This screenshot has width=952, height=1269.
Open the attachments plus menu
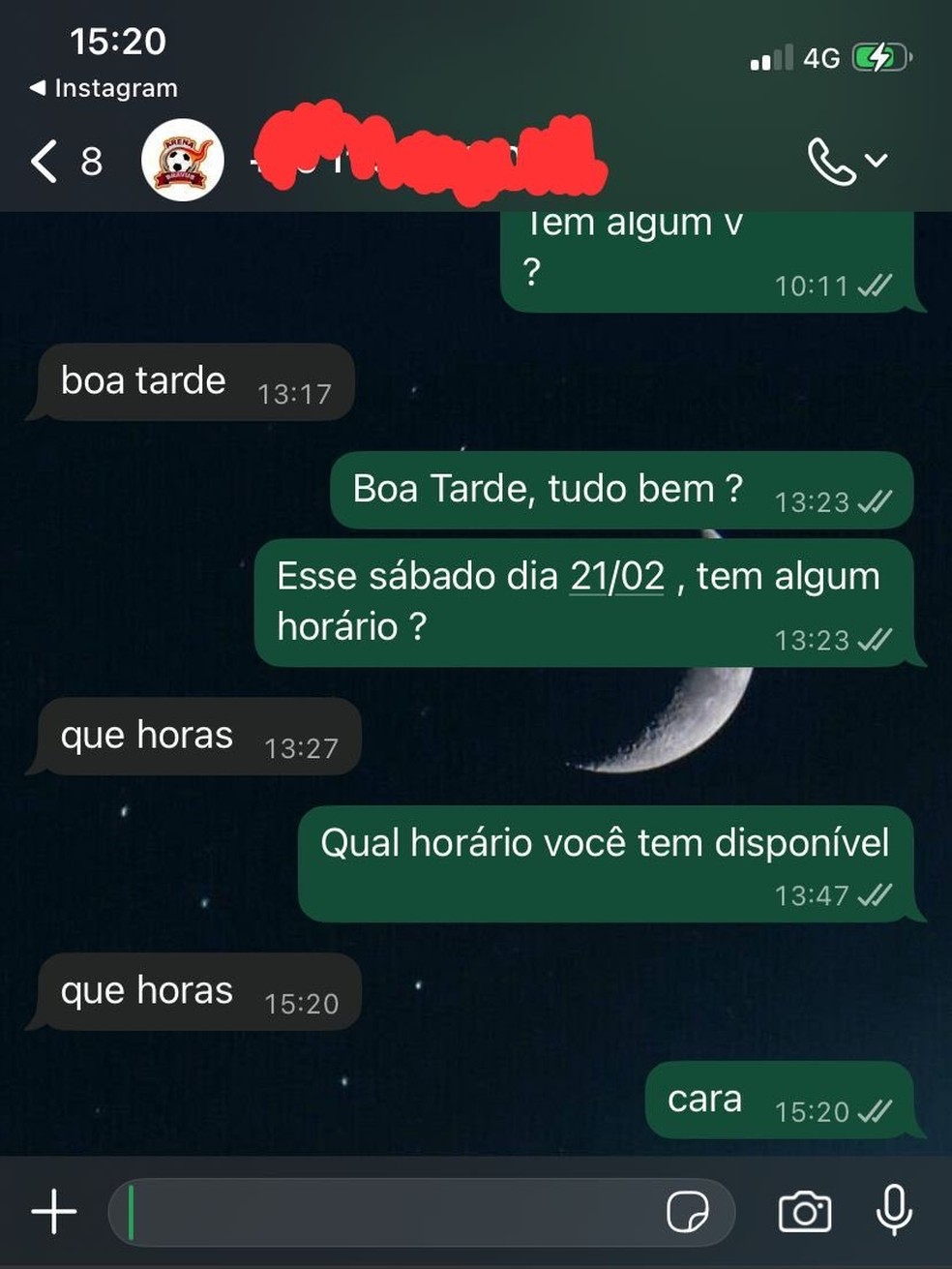pyautogui.click(x=54, y=1212)
